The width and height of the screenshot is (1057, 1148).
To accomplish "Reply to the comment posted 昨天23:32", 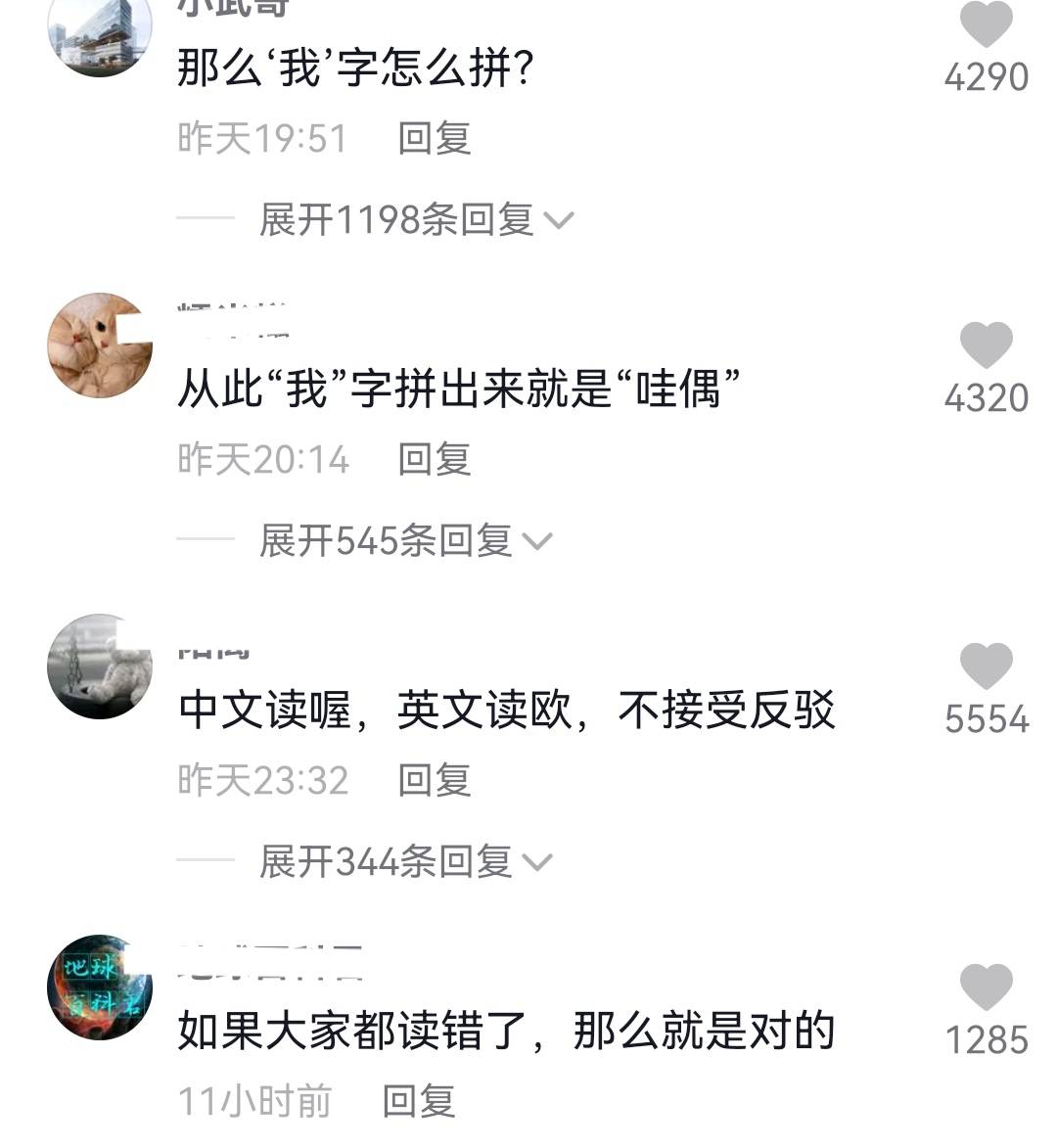I will tap(434, 780).
